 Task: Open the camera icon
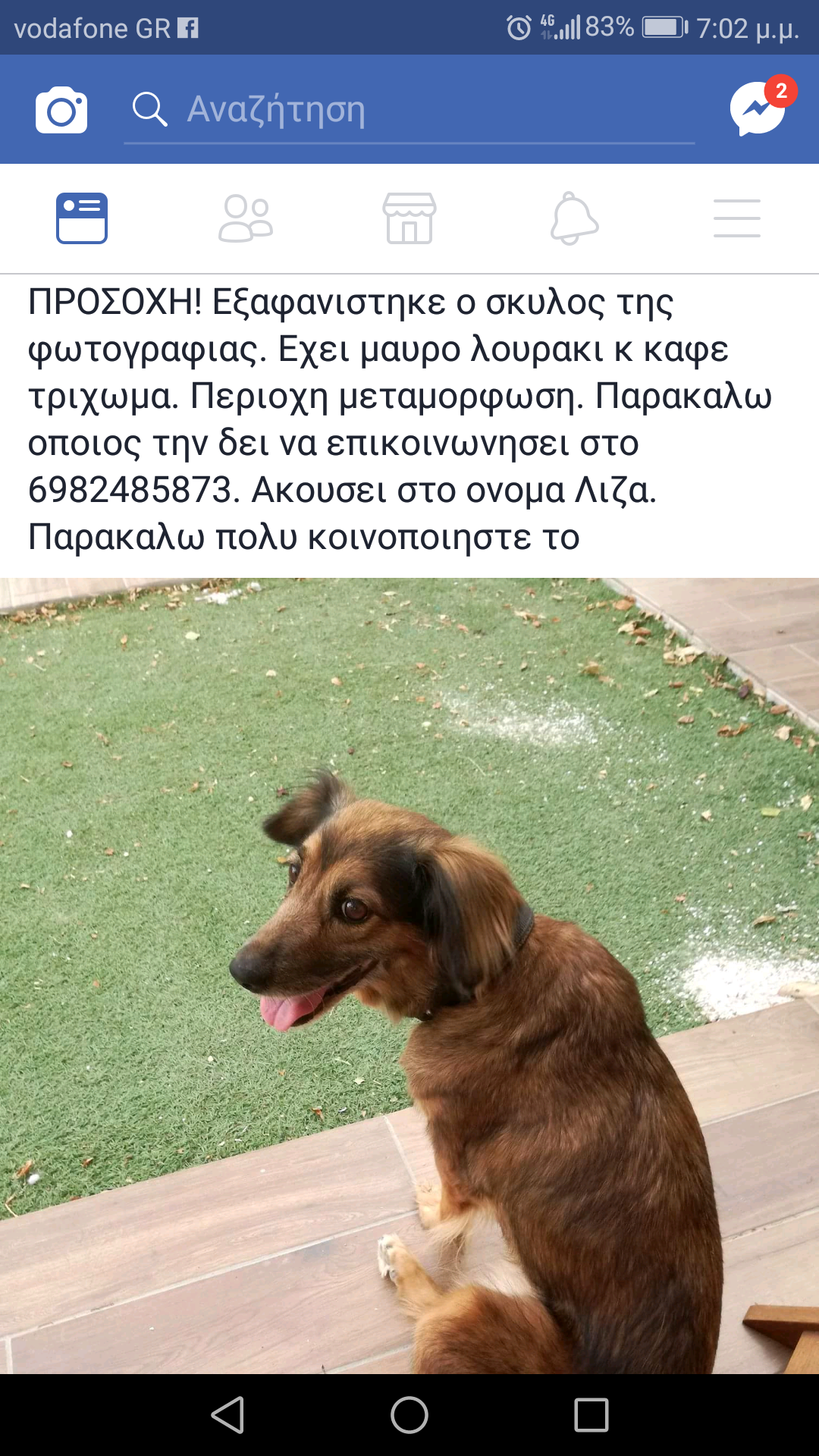pos(61,111)
